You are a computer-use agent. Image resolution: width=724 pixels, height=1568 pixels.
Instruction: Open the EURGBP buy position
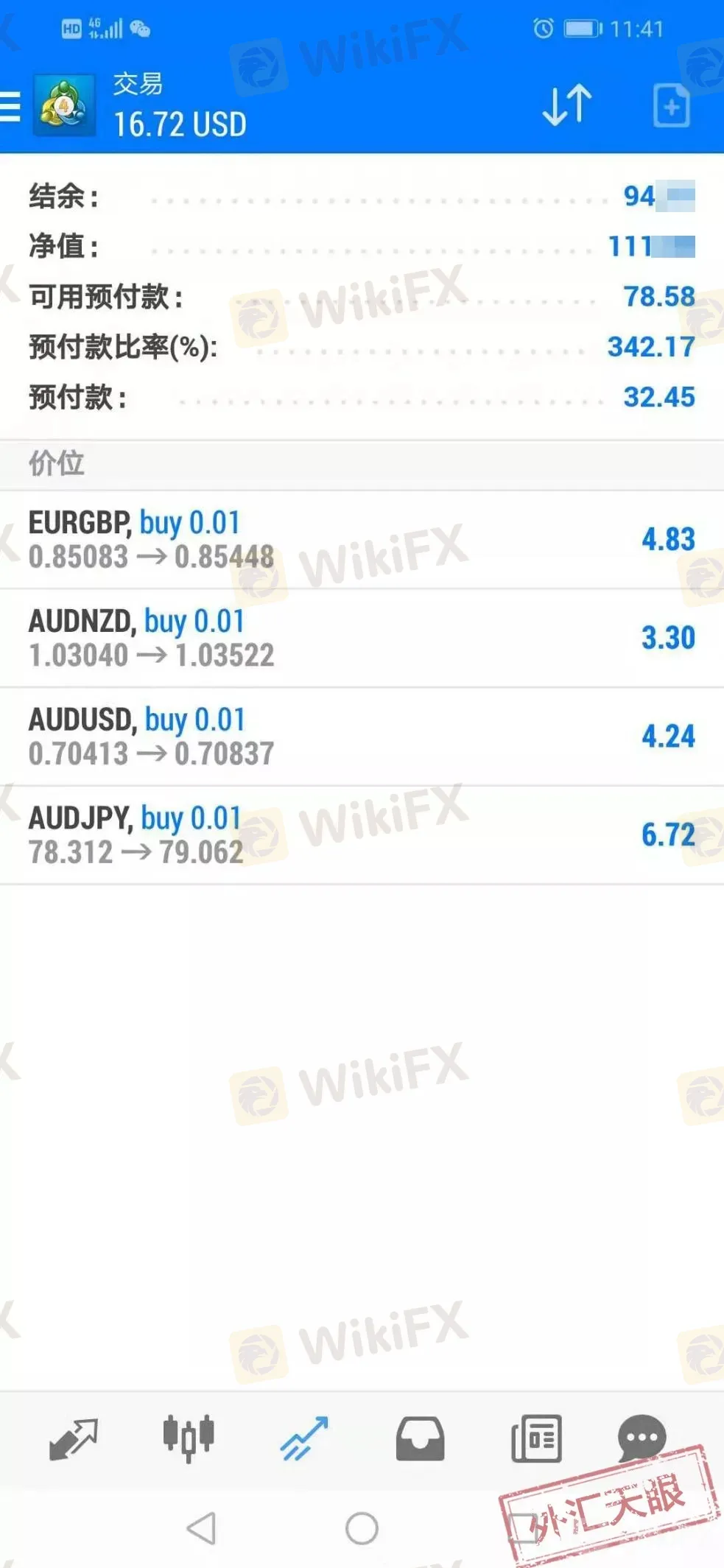click(x=361, y=540)
